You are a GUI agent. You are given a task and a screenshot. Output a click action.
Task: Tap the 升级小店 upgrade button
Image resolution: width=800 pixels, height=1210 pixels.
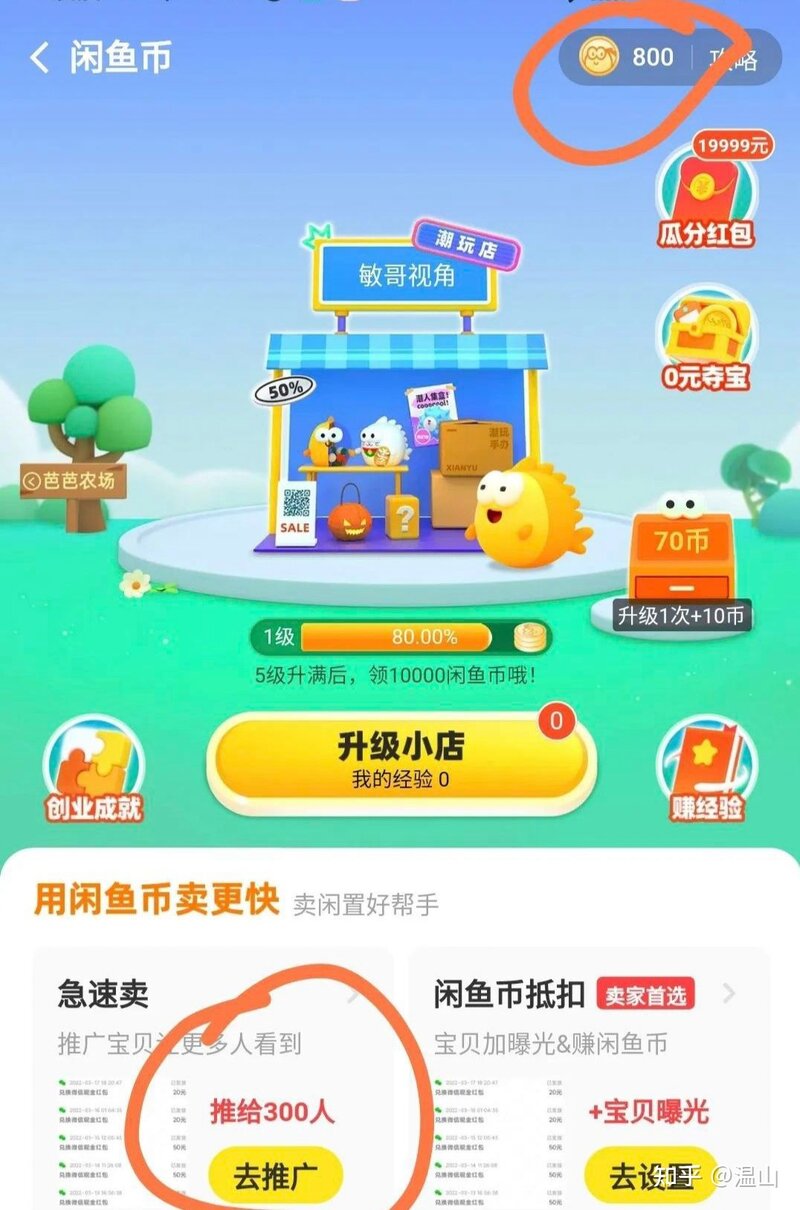coord(400,758)
